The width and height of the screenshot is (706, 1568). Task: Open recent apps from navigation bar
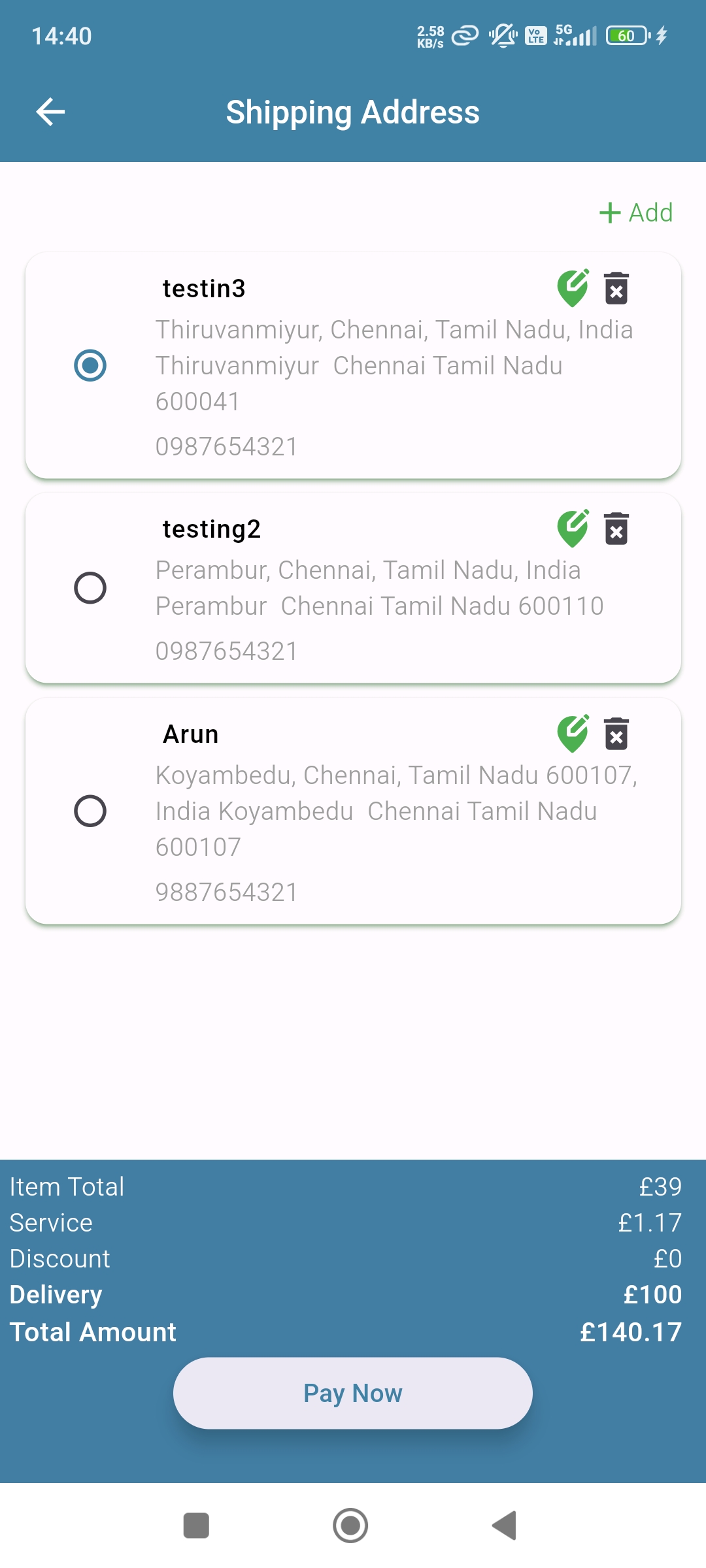[196, 1526]
